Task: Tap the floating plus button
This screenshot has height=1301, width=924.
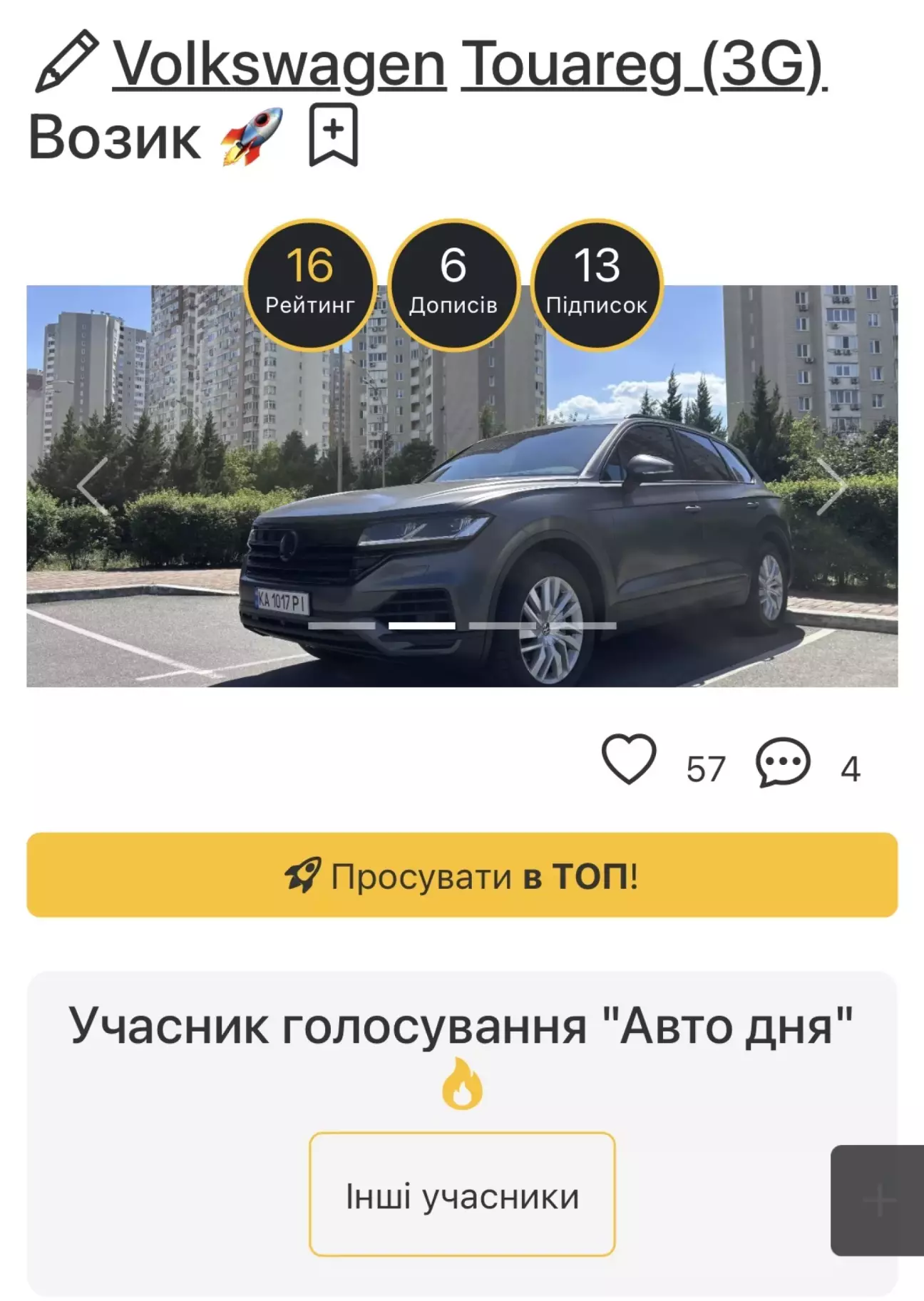Action: coord(879,1200)
